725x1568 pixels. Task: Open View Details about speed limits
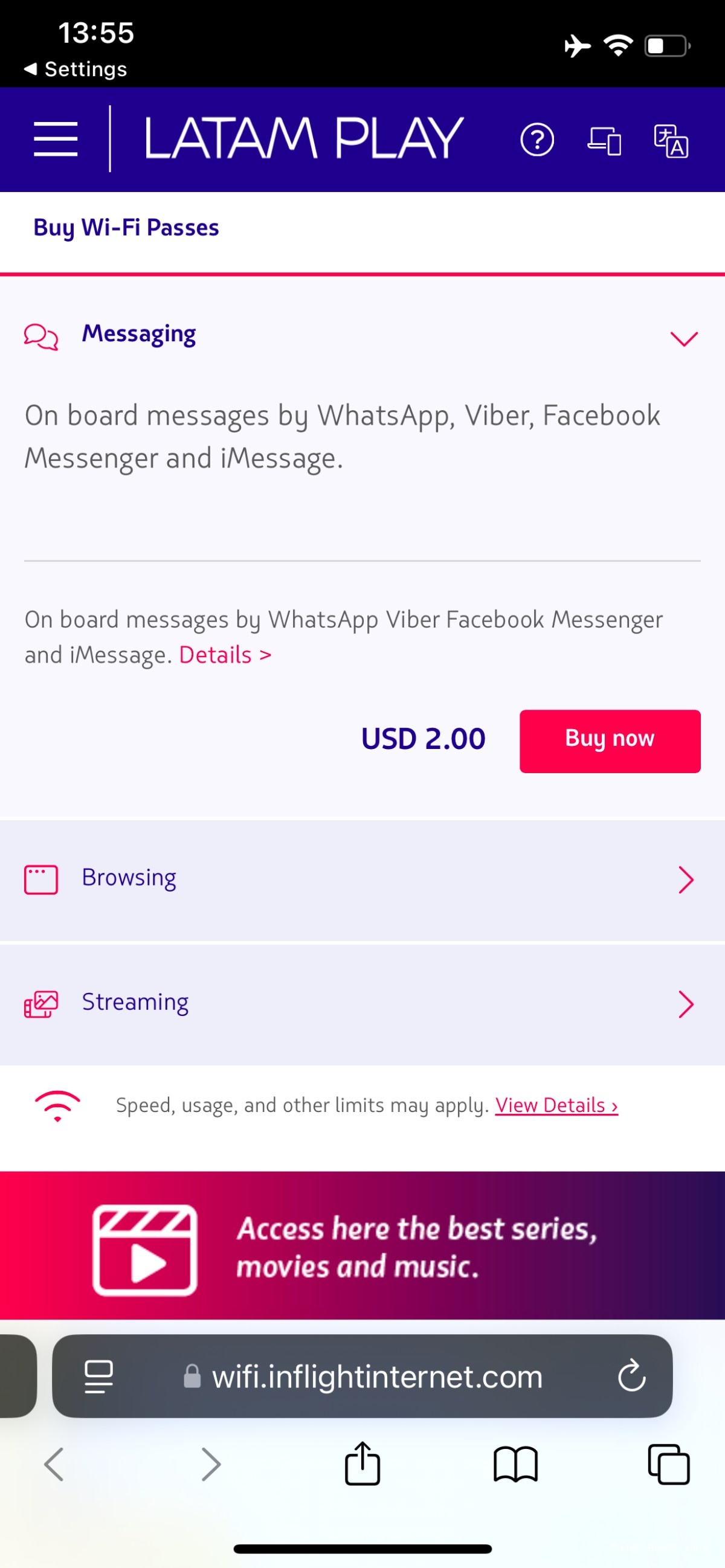(x=556, y=1105)
